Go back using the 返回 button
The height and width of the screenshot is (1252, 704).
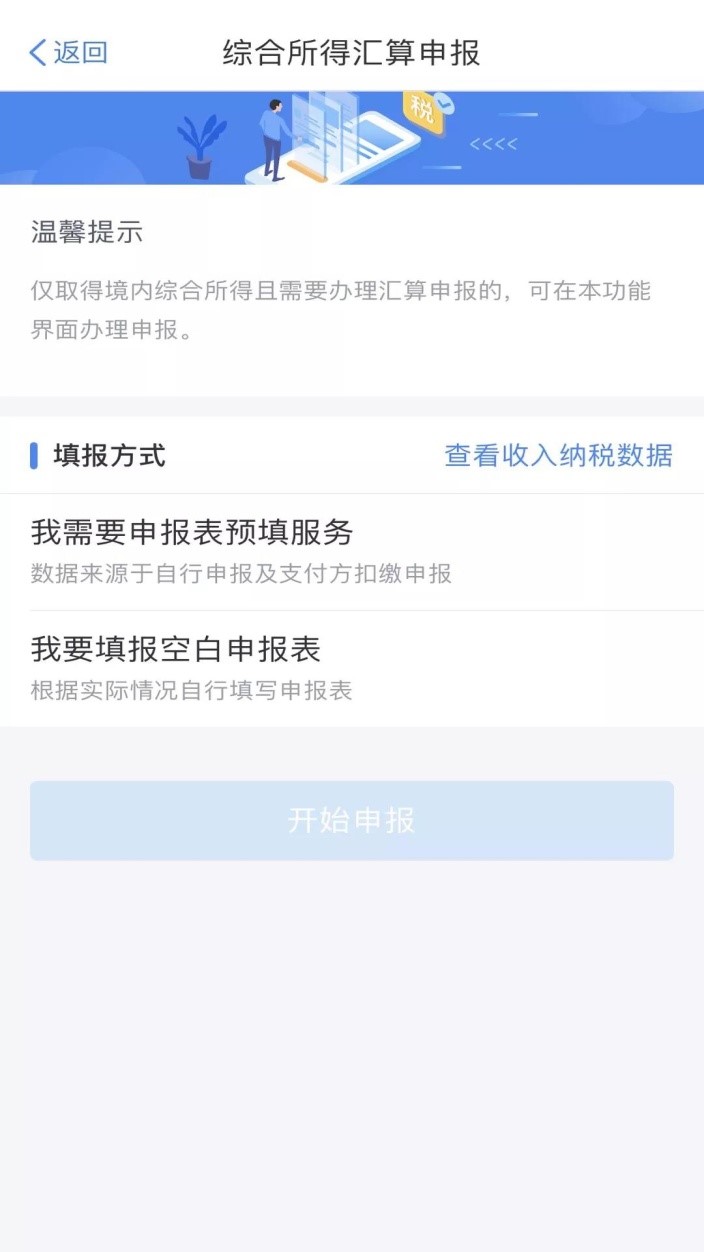coord(68,53)
